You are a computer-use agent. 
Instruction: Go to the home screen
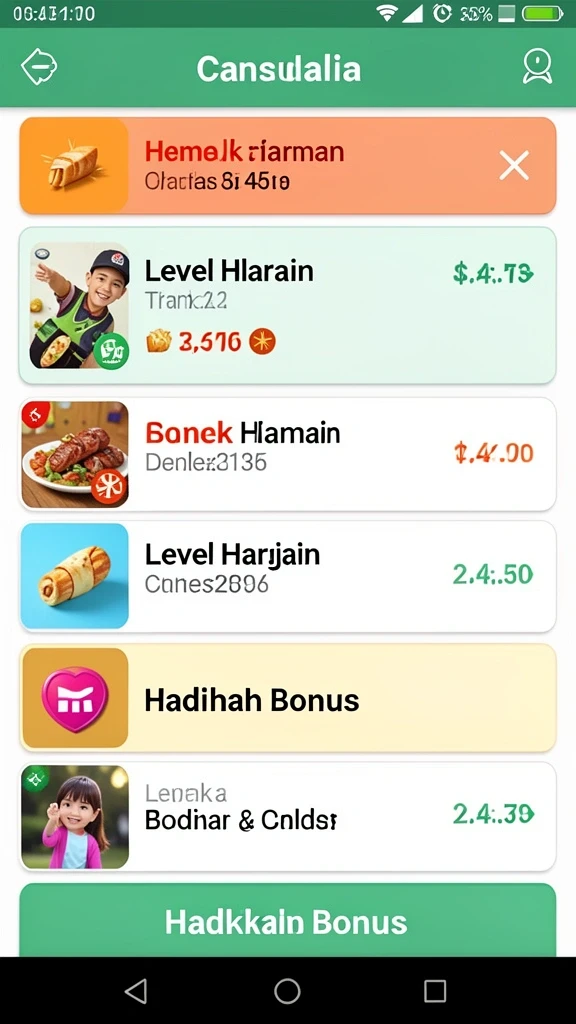click(x=287, y=991)
